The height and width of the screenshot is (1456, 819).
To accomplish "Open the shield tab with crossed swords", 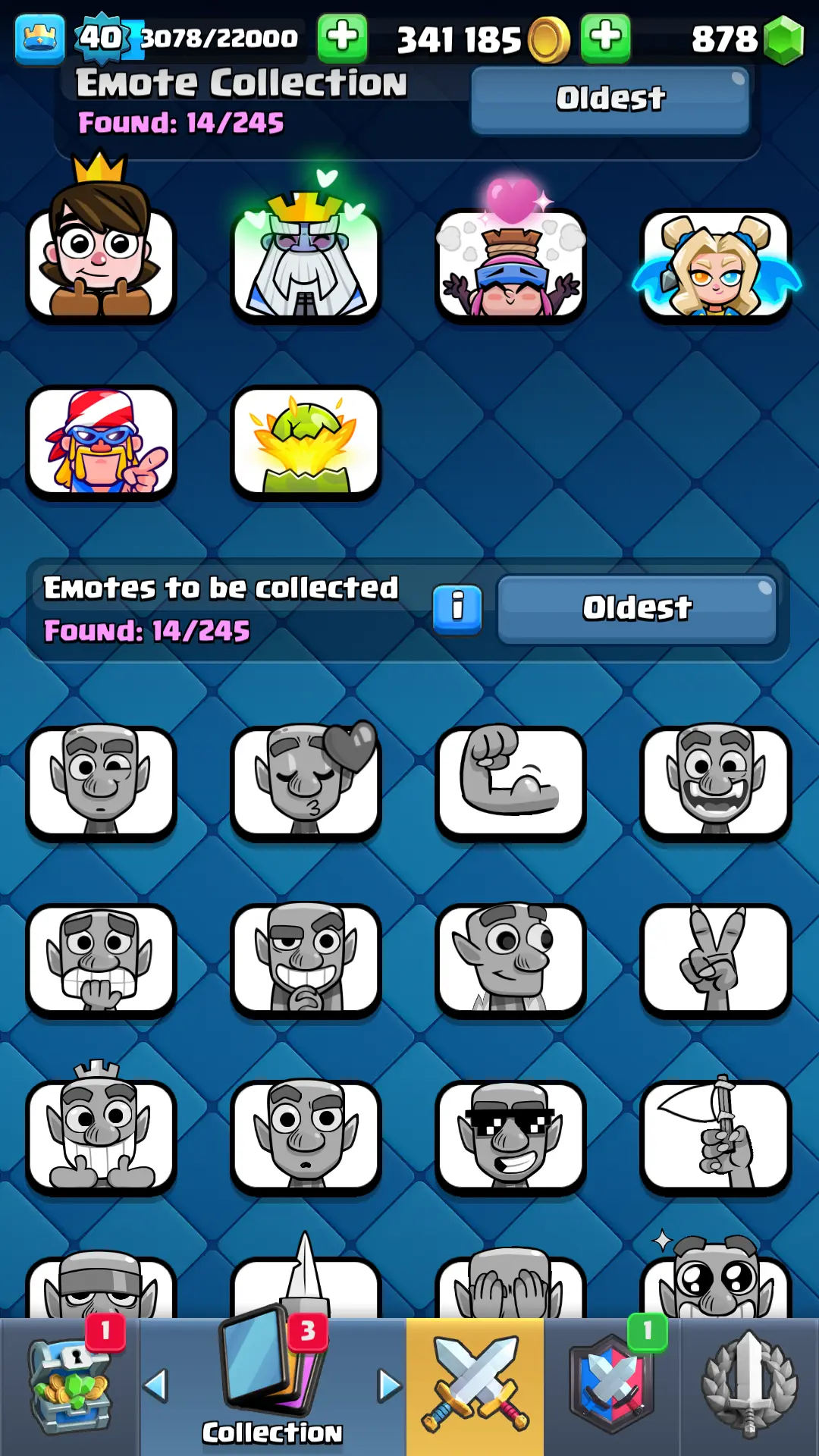I will [611, 1386].
